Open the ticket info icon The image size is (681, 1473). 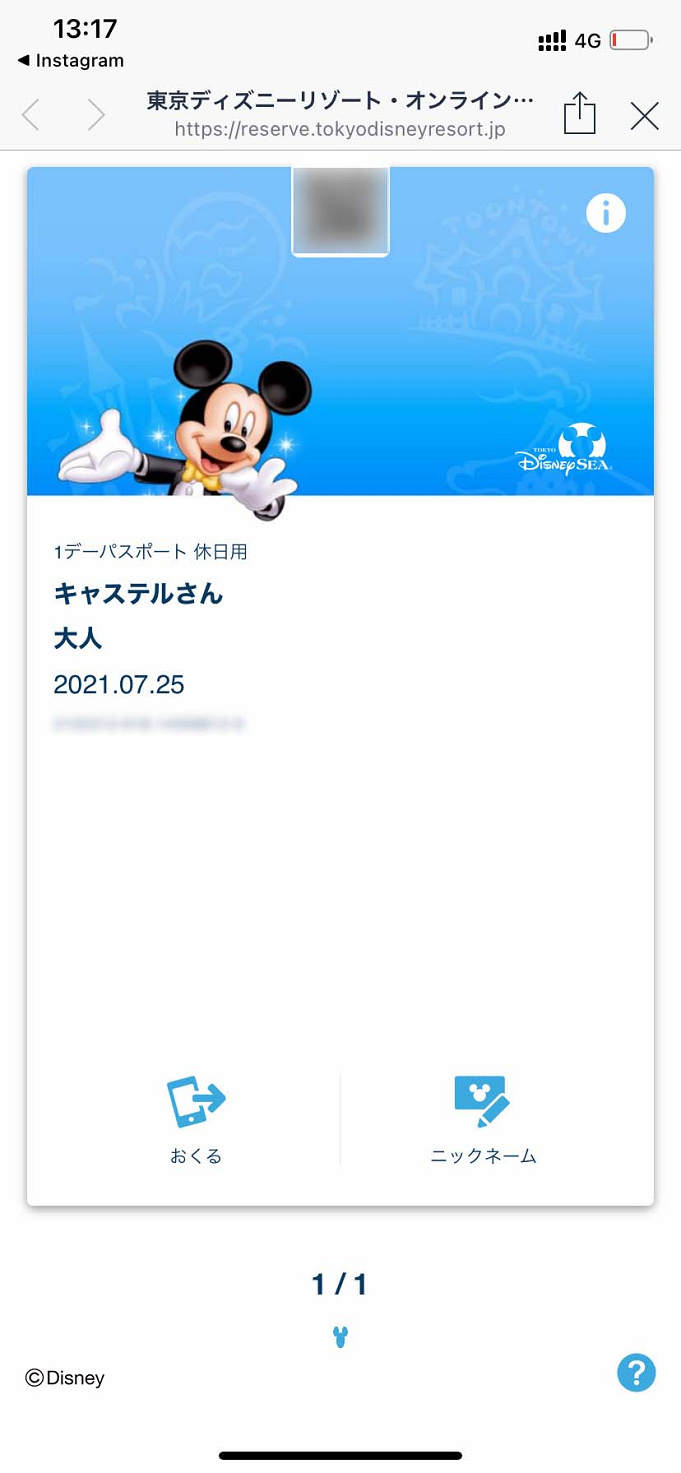[605, 213]
